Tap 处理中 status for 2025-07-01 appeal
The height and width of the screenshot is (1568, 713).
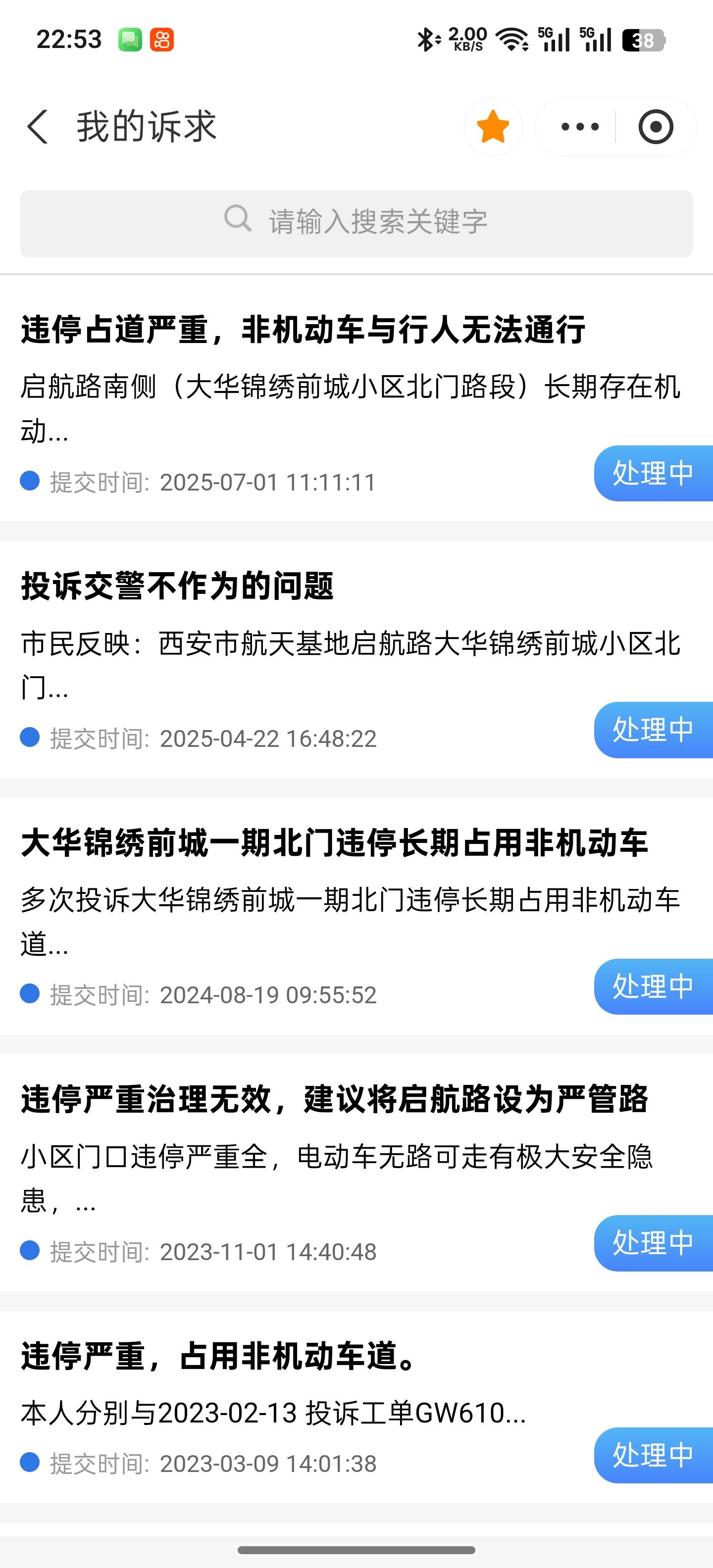(653, 474)
